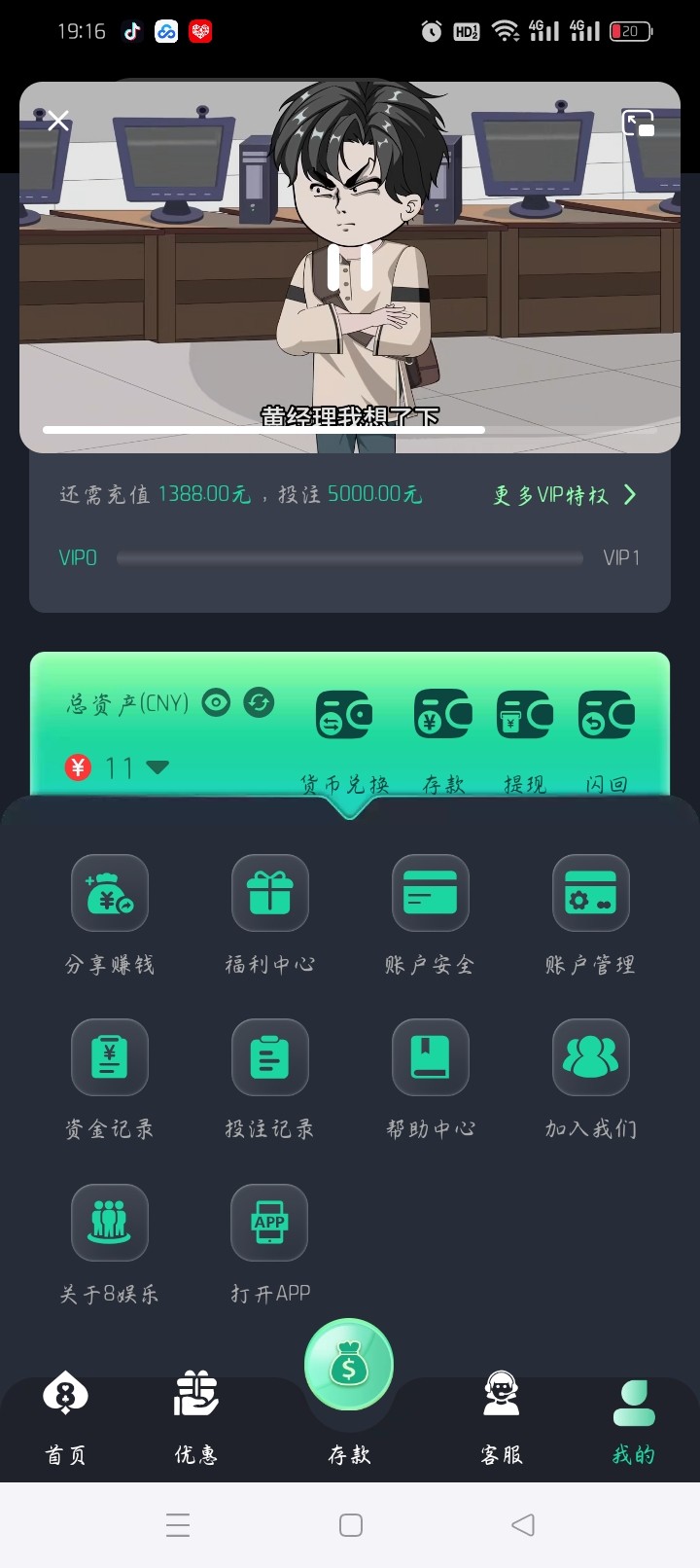Pause the floating video

click(x=350, y=267)
